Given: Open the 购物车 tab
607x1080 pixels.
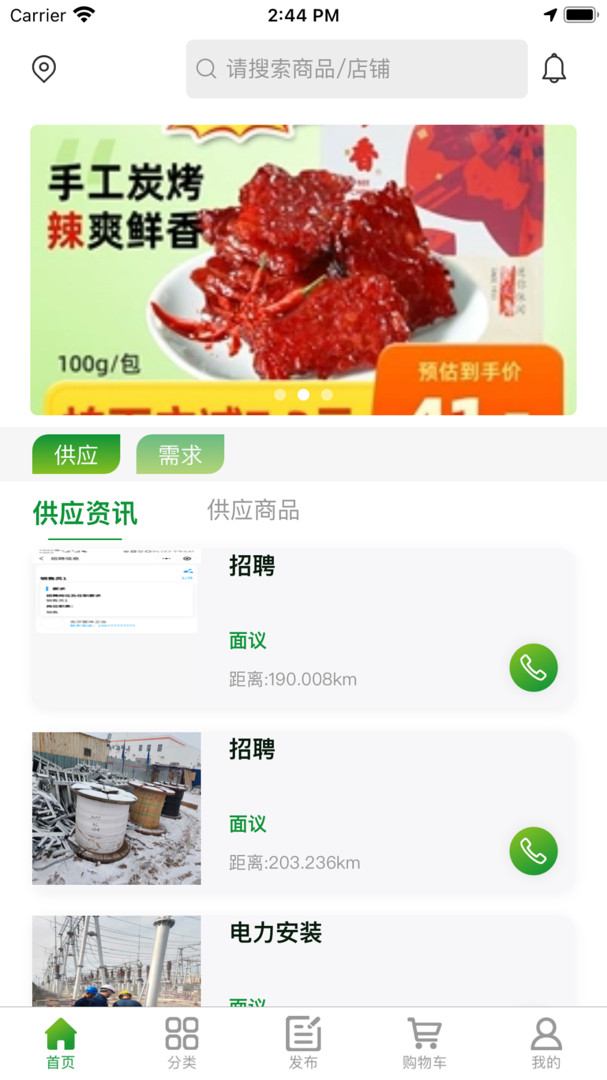Looking at the screenshot, I should click(x=424, y=1043).
